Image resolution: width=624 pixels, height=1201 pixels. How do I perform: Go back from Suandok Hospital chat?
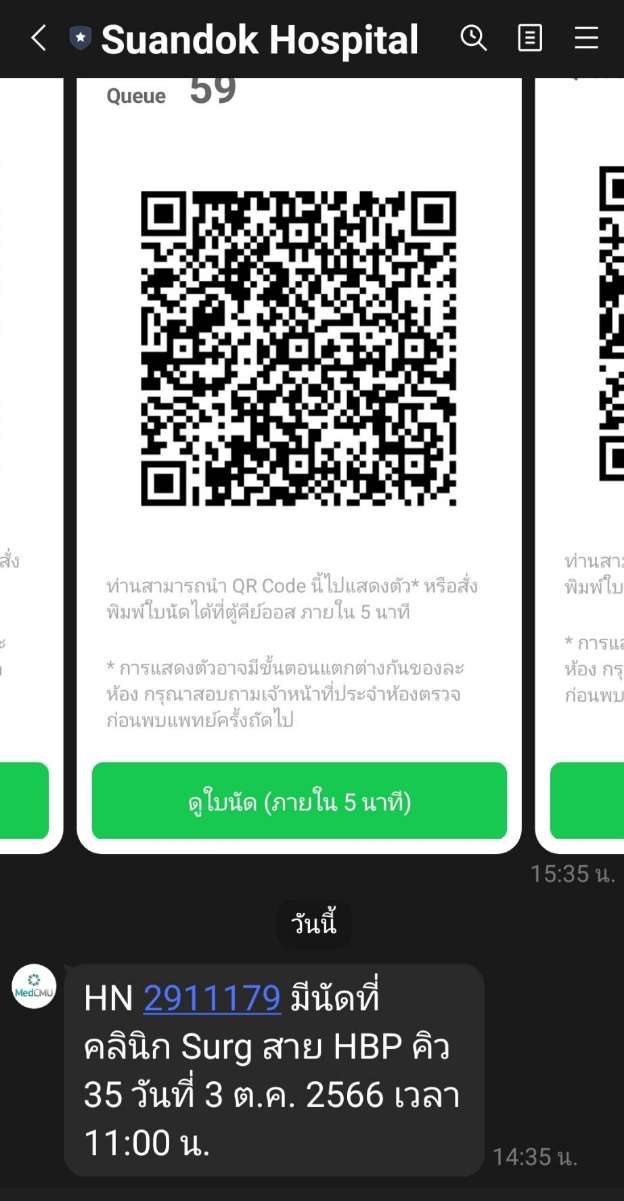[x=38, y=39]
